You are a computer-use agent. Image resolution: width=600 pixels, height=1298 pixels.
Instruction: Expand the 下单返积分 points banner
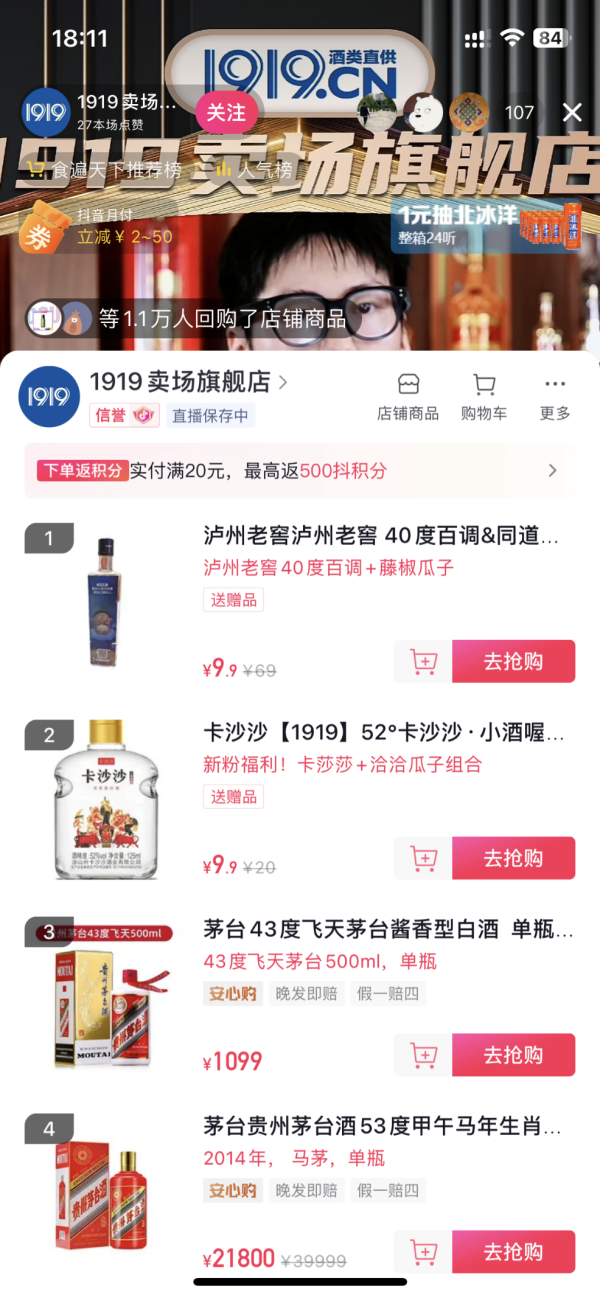point(300,470)
